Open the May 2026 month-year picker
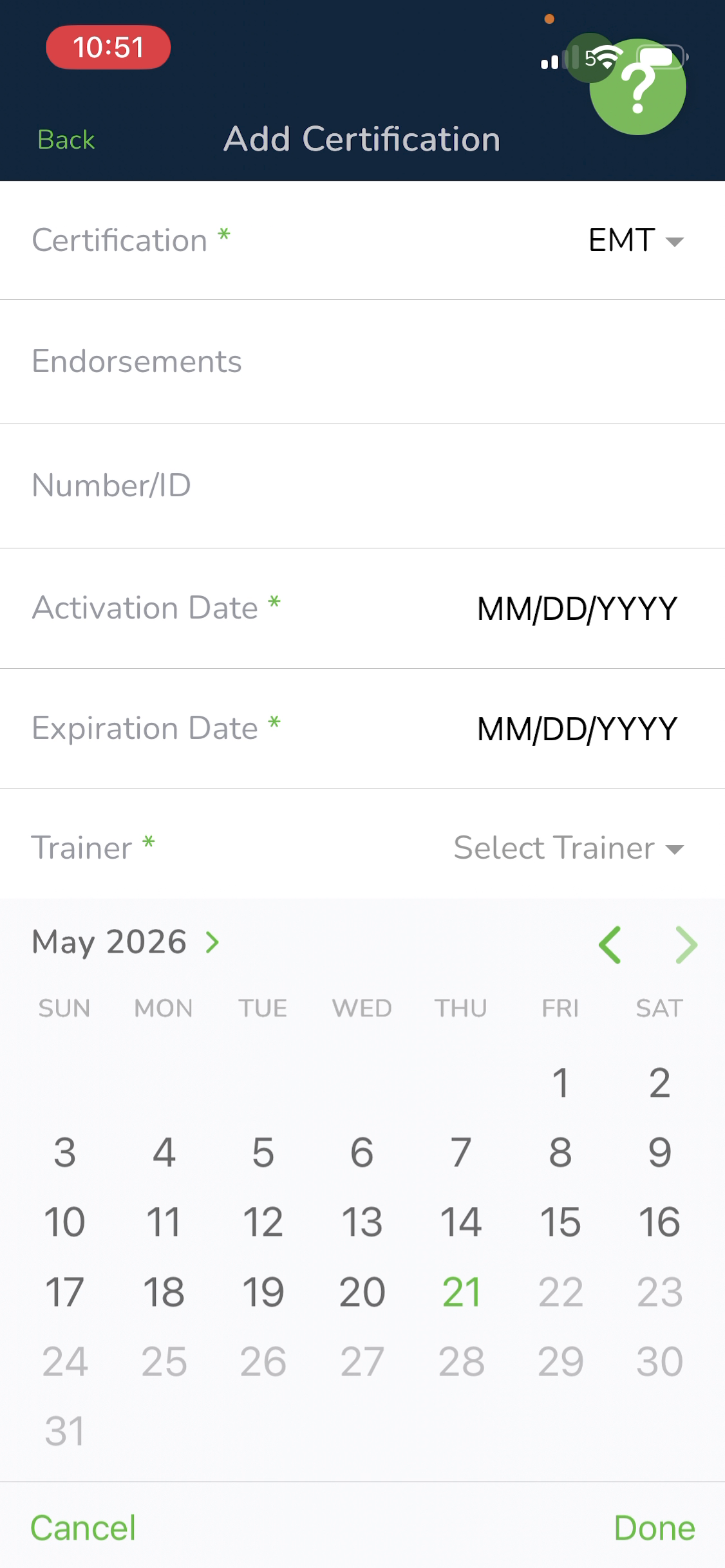 (126, 942)
